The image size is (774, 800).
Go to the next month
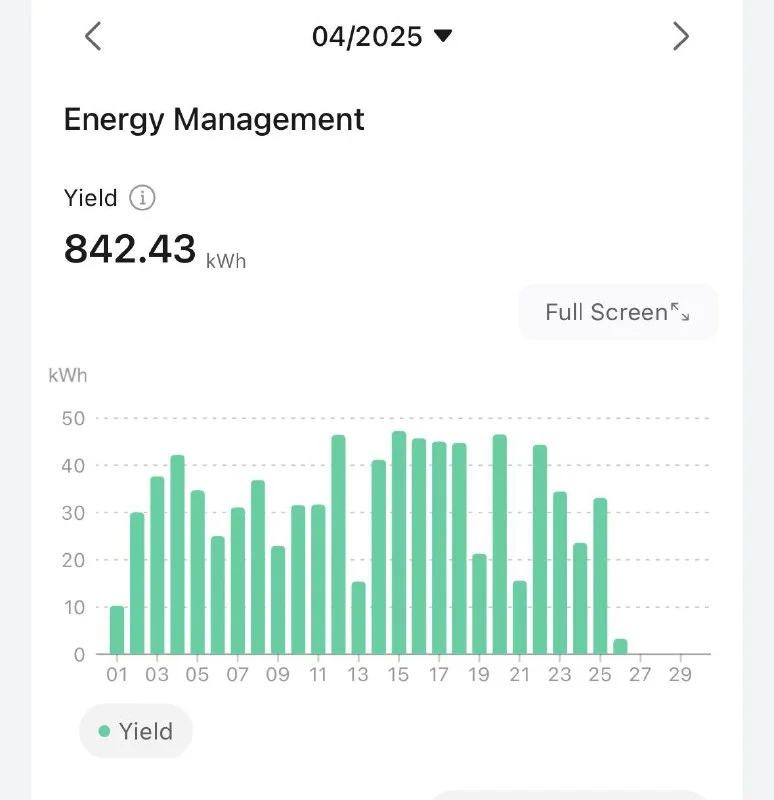coord(681,37)
